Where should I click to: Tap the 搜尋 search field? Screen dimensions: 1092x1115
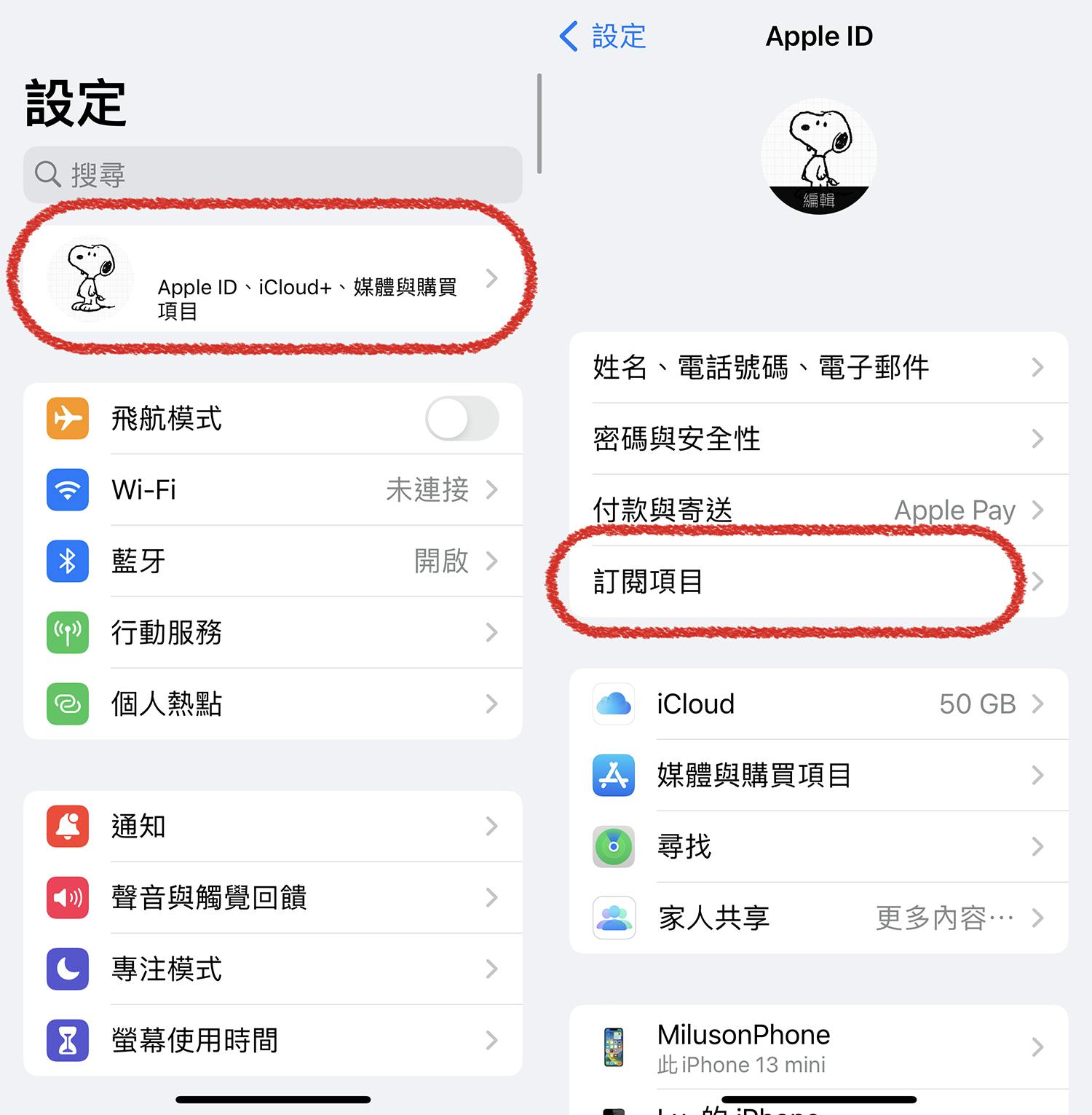tap(273, 175)
